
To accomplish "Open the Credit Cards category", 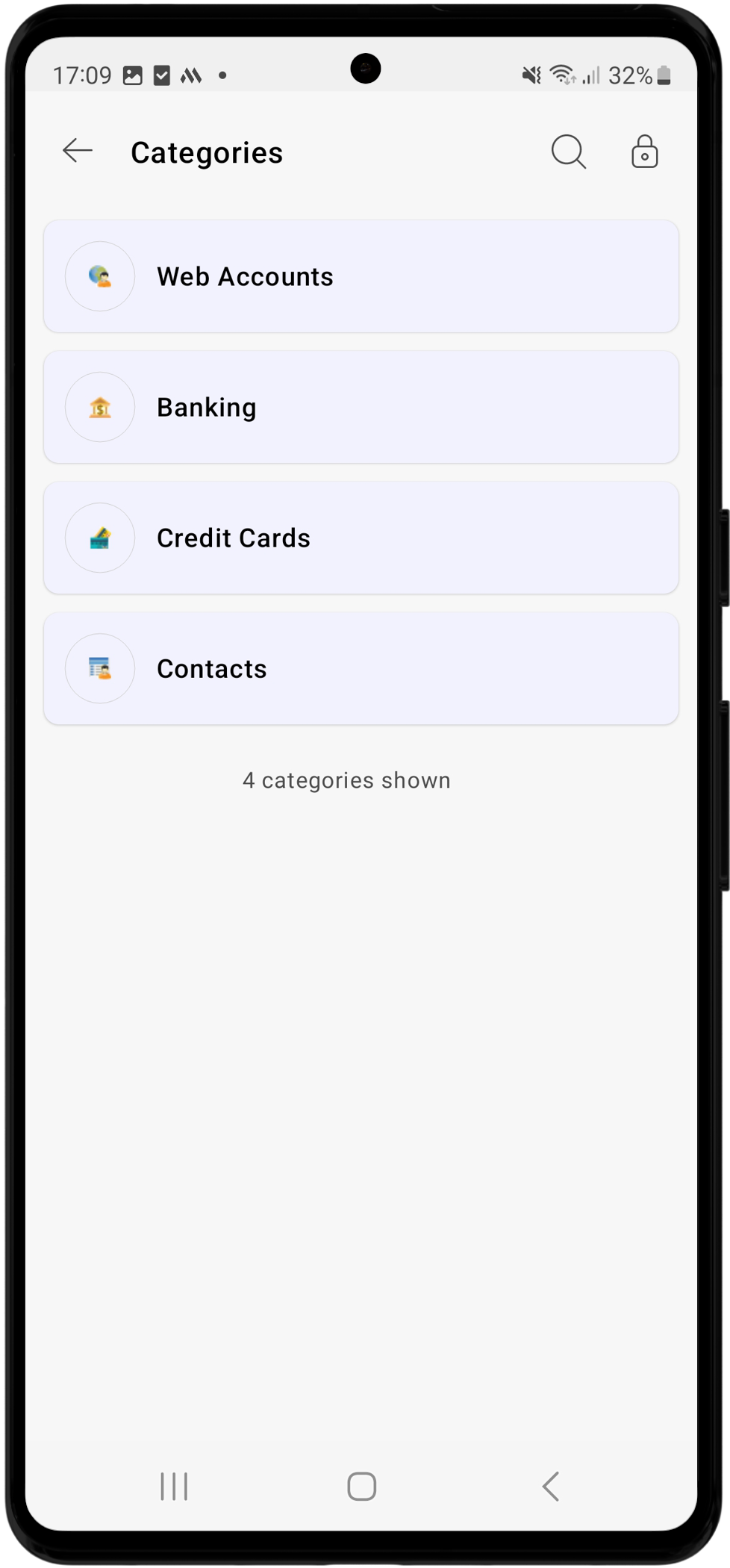I will (x=361, y=538).
